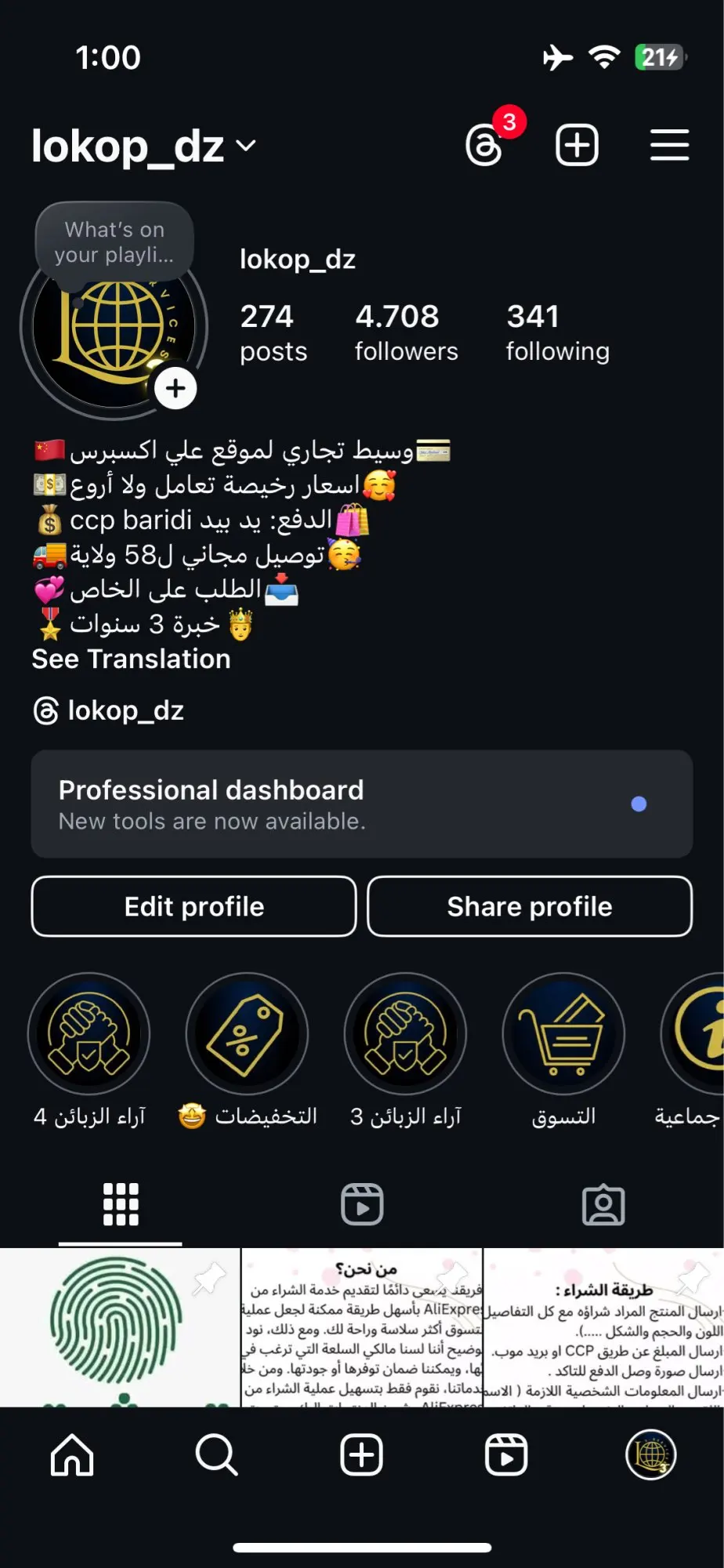The width and height of the screenshot is (724, 1568).
Task: Open the lokop_dz account switcher dropdown
Action: [x=143, y=147]
